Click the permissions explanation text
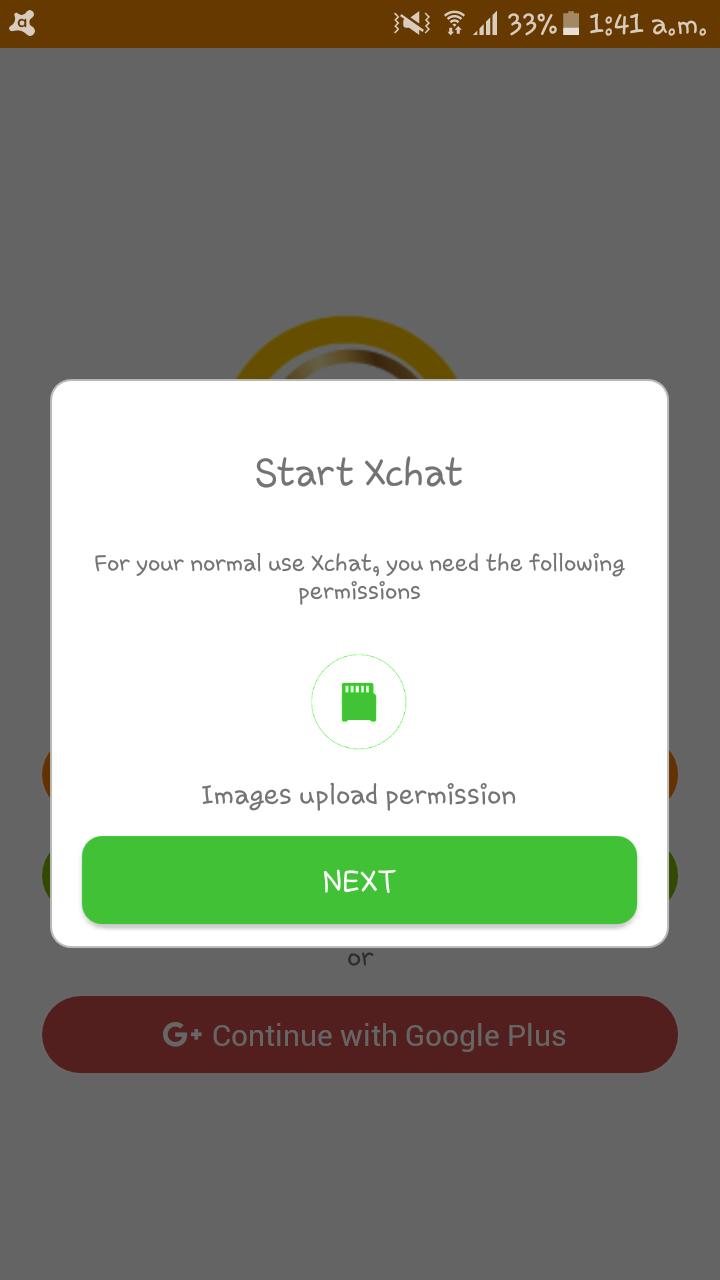 coord(359,576)
